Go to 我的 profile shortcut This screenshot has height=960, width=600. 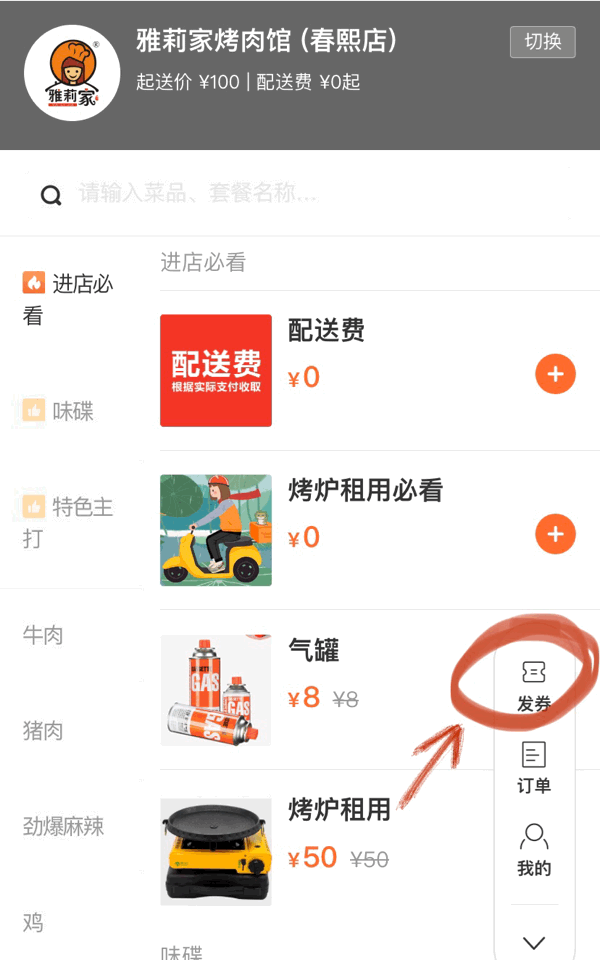point(534,850)
